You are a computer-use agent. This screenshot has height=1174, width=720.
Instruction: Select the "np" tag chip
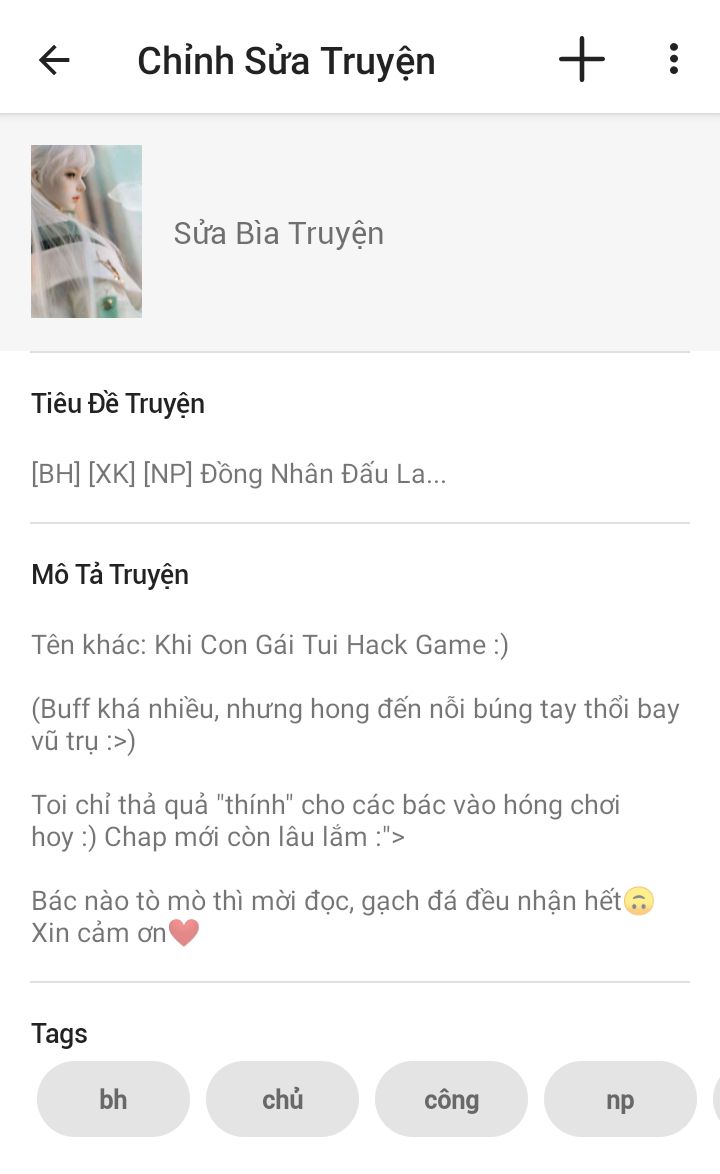pyautogui.click(x=620, y=1099)
